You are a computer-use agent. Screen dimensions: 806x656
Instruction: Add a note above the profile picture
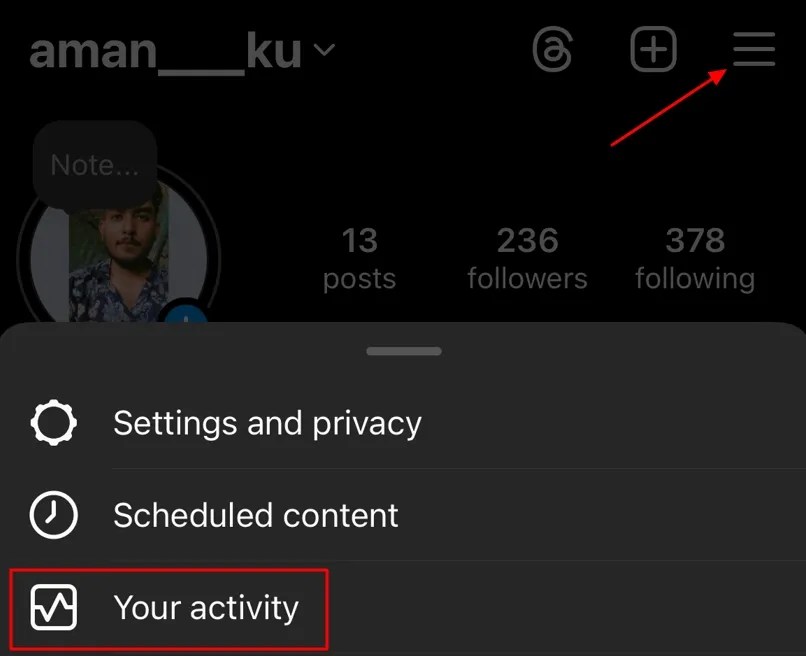point(94,164)
